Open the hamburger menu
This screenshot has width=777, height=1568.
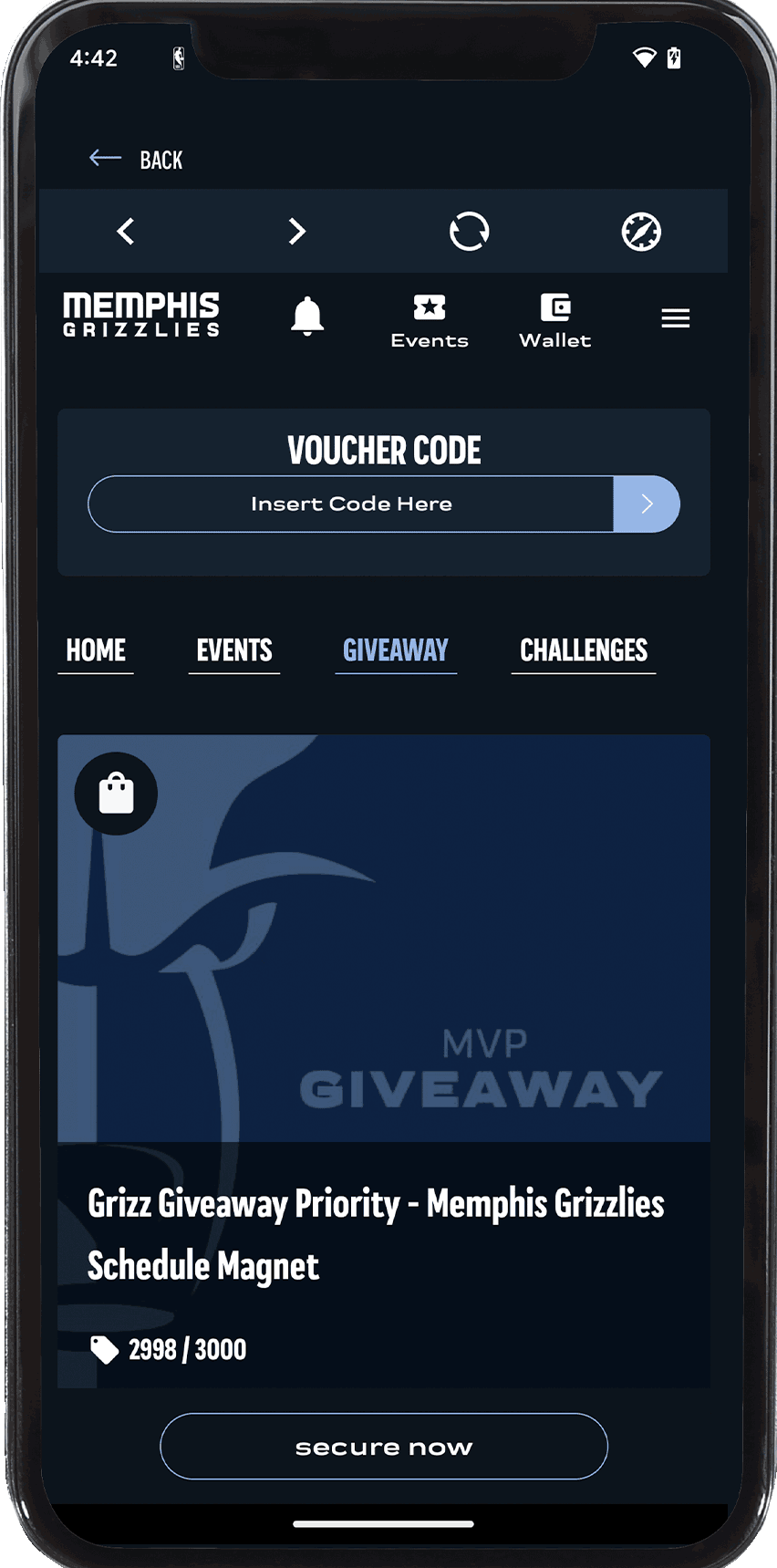click(675, 318)
